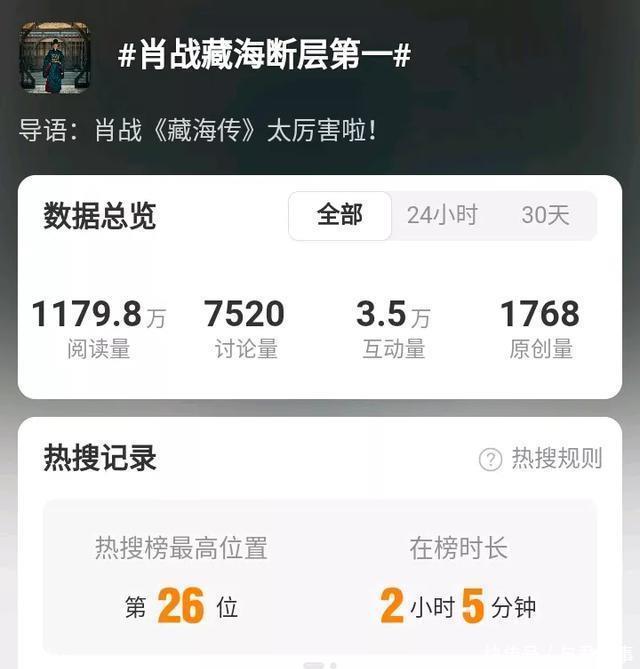Open the topic cover image
Image resolution: width=640 pixels, height=669 pixels.
tap(55, 57)
